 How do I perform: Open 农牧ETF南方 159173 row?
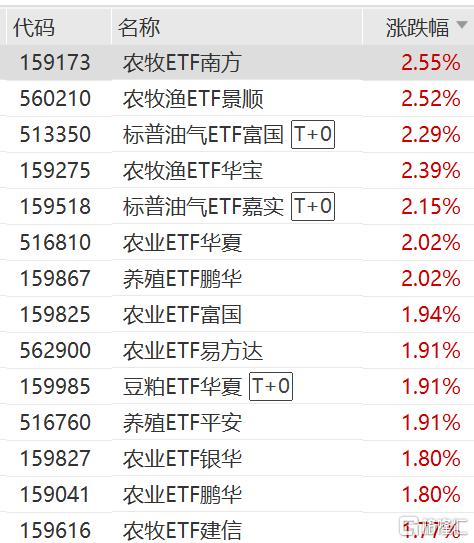[x=237, y=62]
